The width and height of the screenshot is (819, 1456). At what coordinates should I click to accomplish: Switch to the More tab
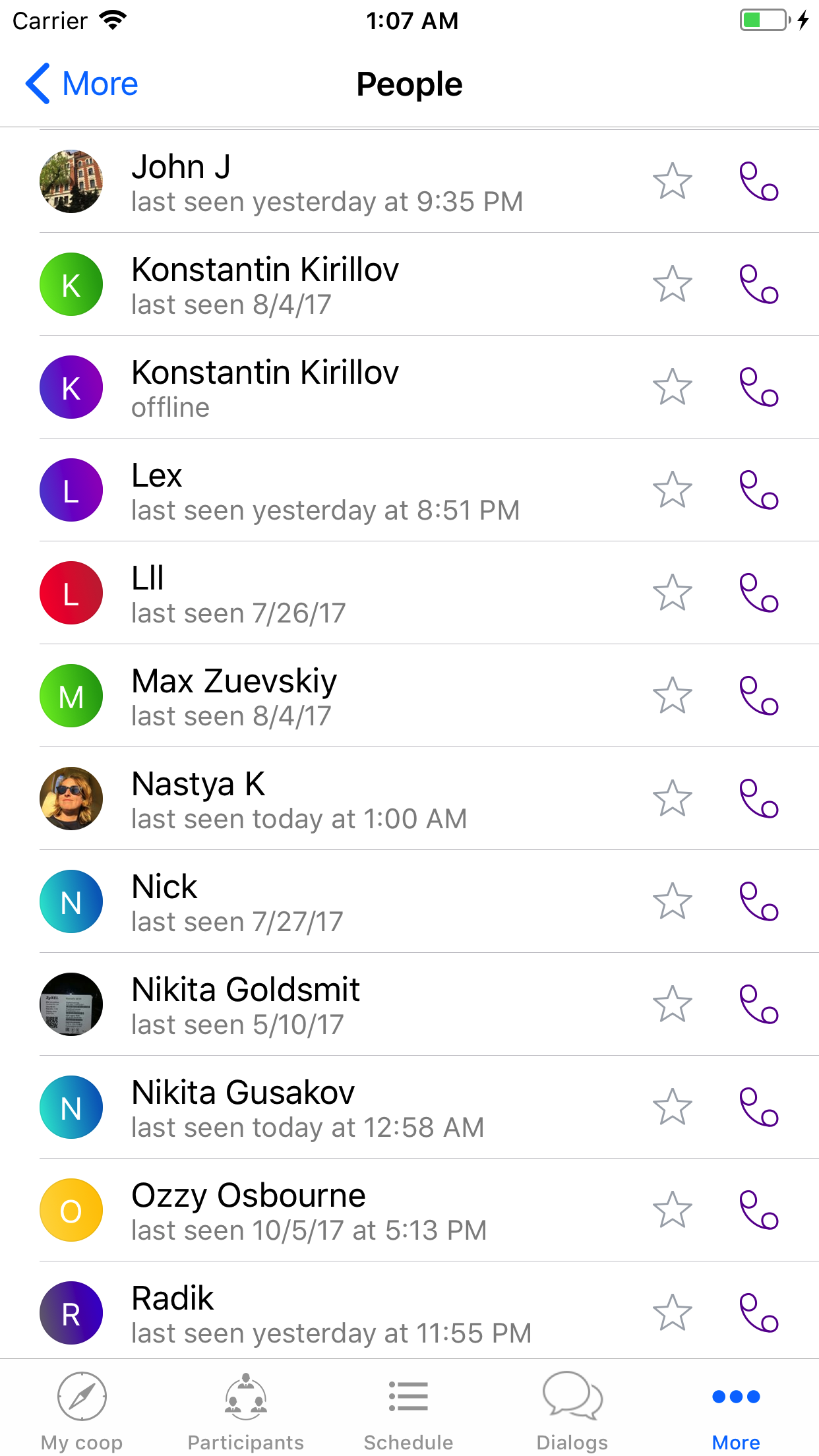coord(736,1397)
